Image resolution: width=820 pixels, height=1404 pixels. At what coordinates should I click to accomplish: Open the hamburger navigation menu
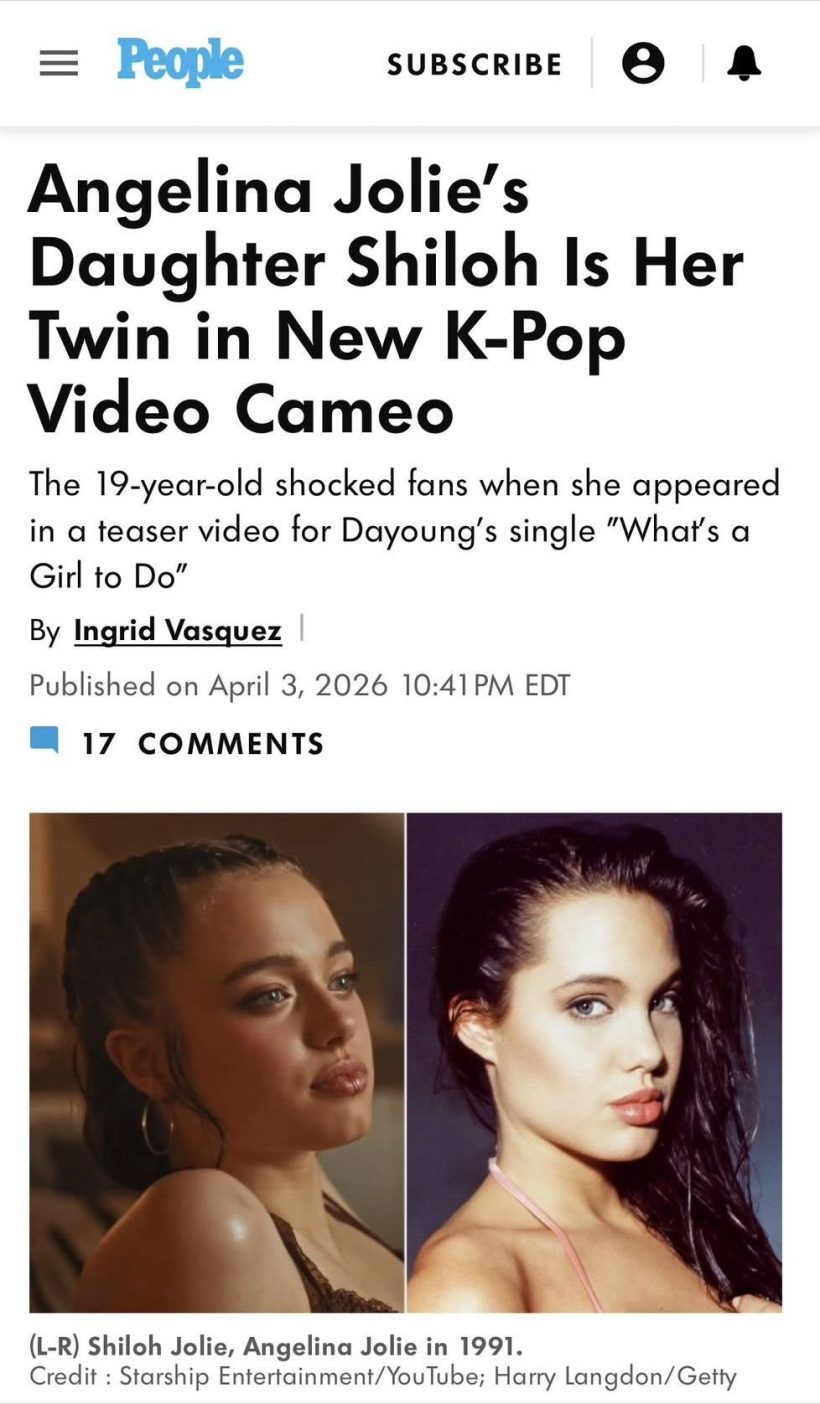58,64
